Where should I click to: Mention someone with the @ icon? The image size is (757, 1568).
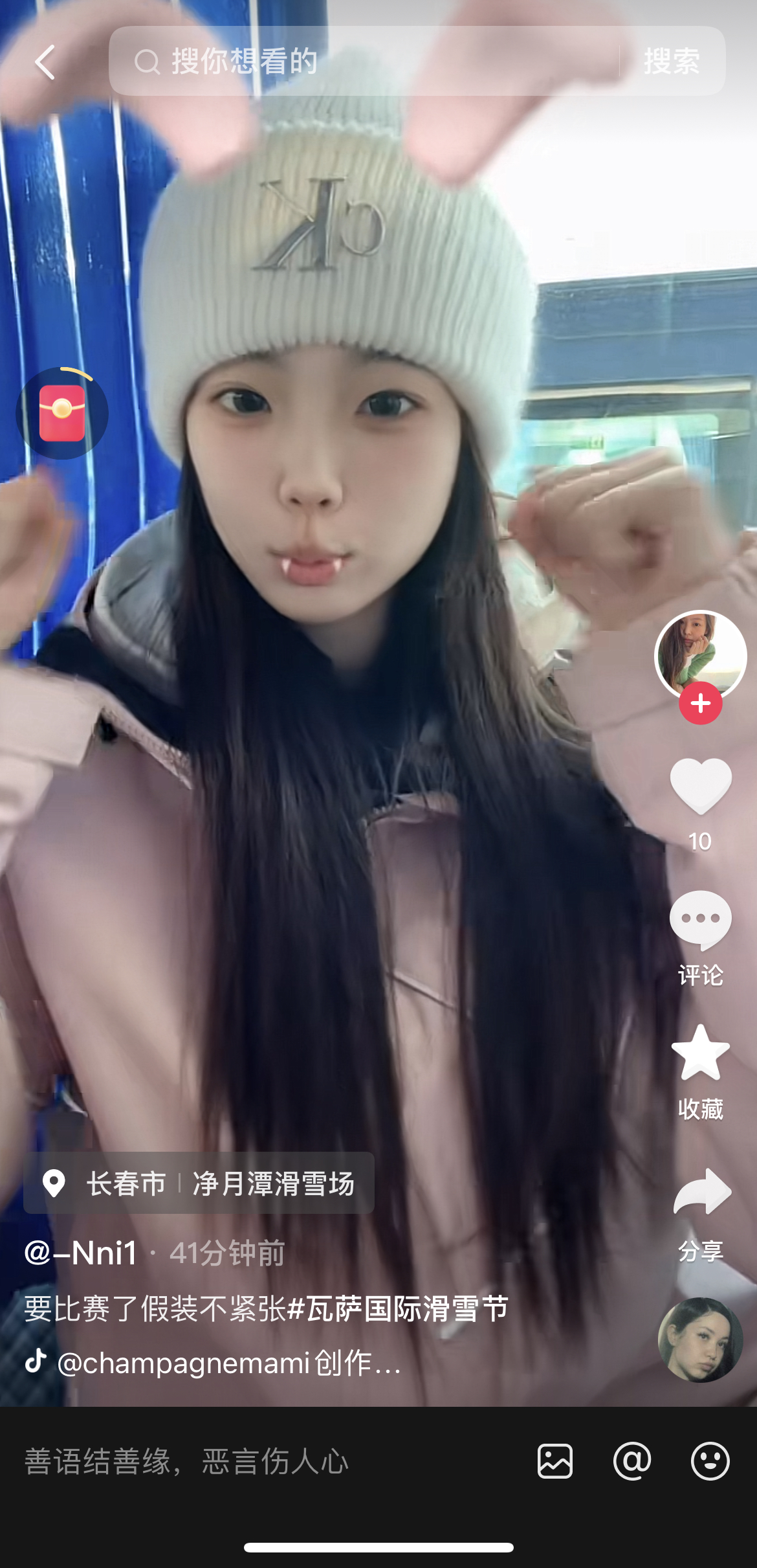pos(632,1462)
